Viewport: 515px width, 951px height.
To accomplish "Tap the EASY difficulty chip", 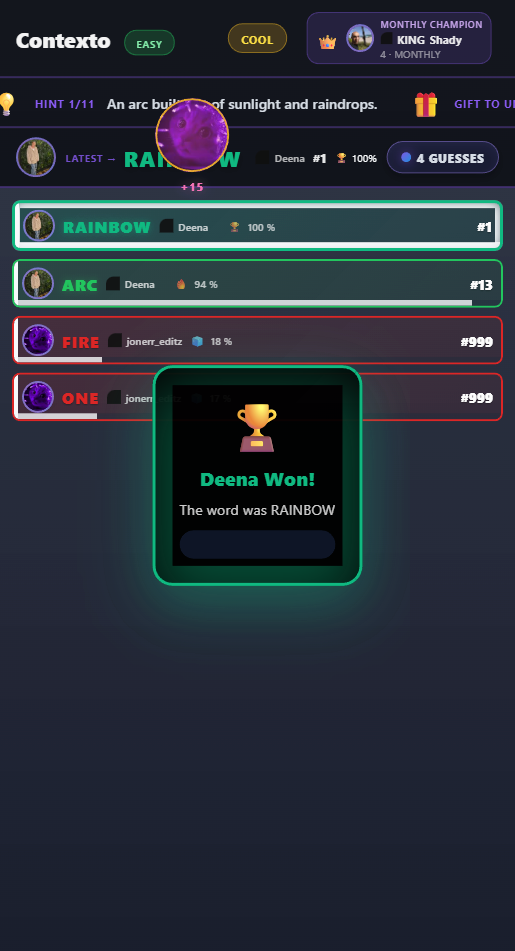I will [149, 43].
